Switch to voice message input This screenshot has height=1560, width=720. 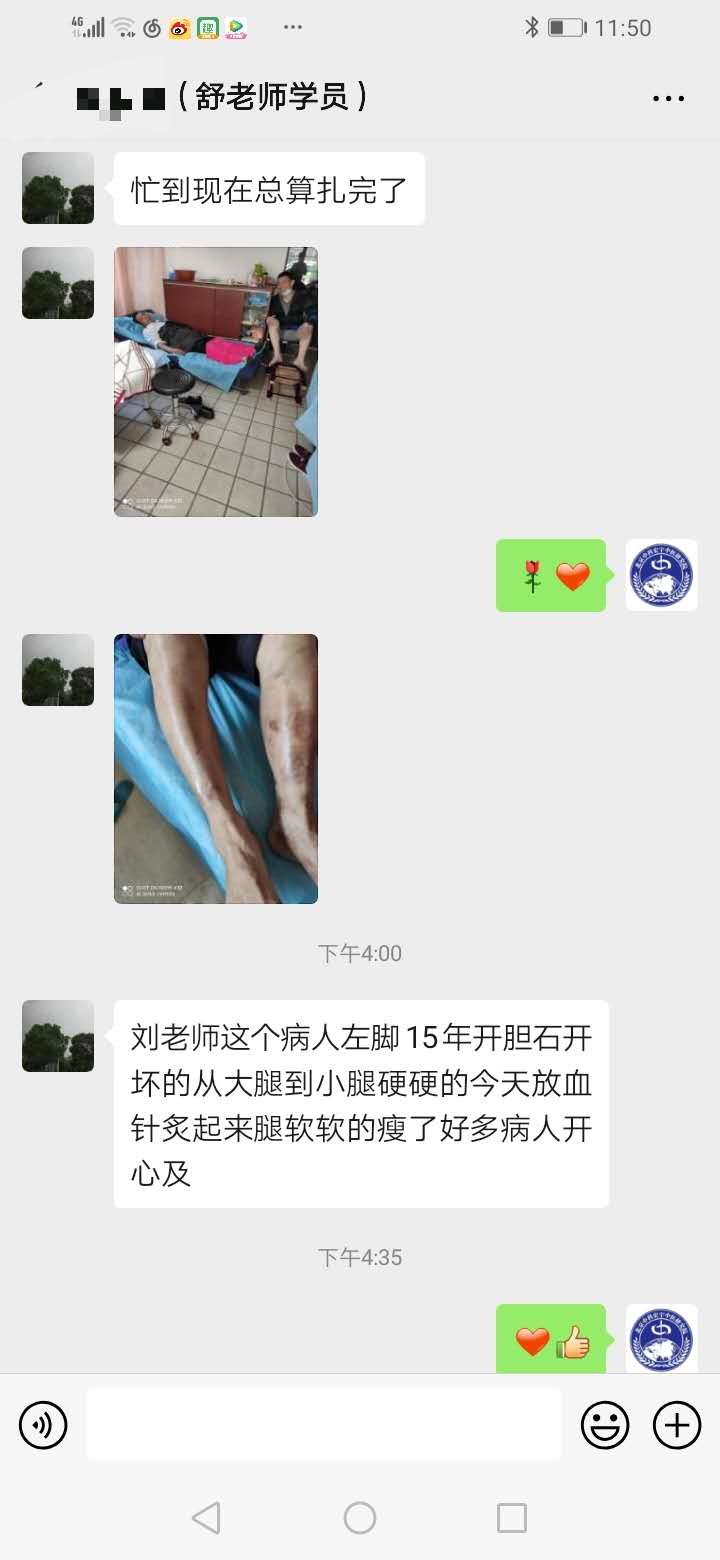coord(43,1425)
